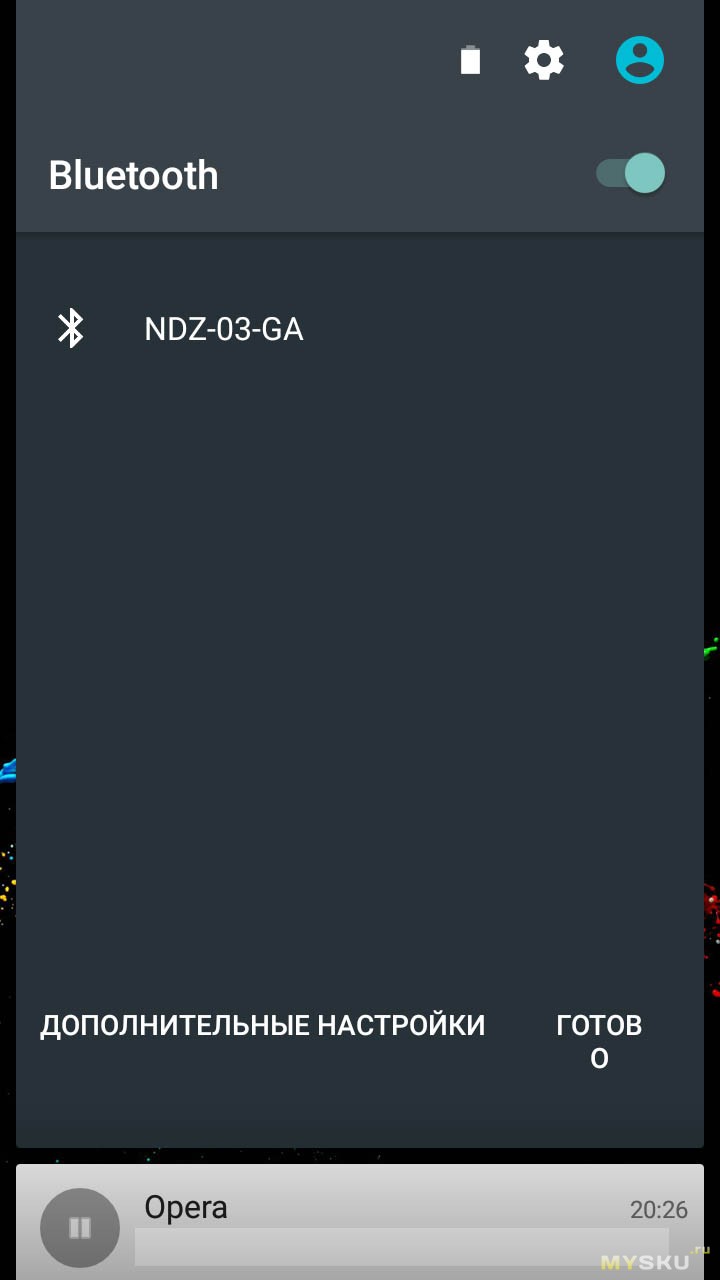720x1280 pixels.
Task: Open the settings gear icon
Action: 544,61
